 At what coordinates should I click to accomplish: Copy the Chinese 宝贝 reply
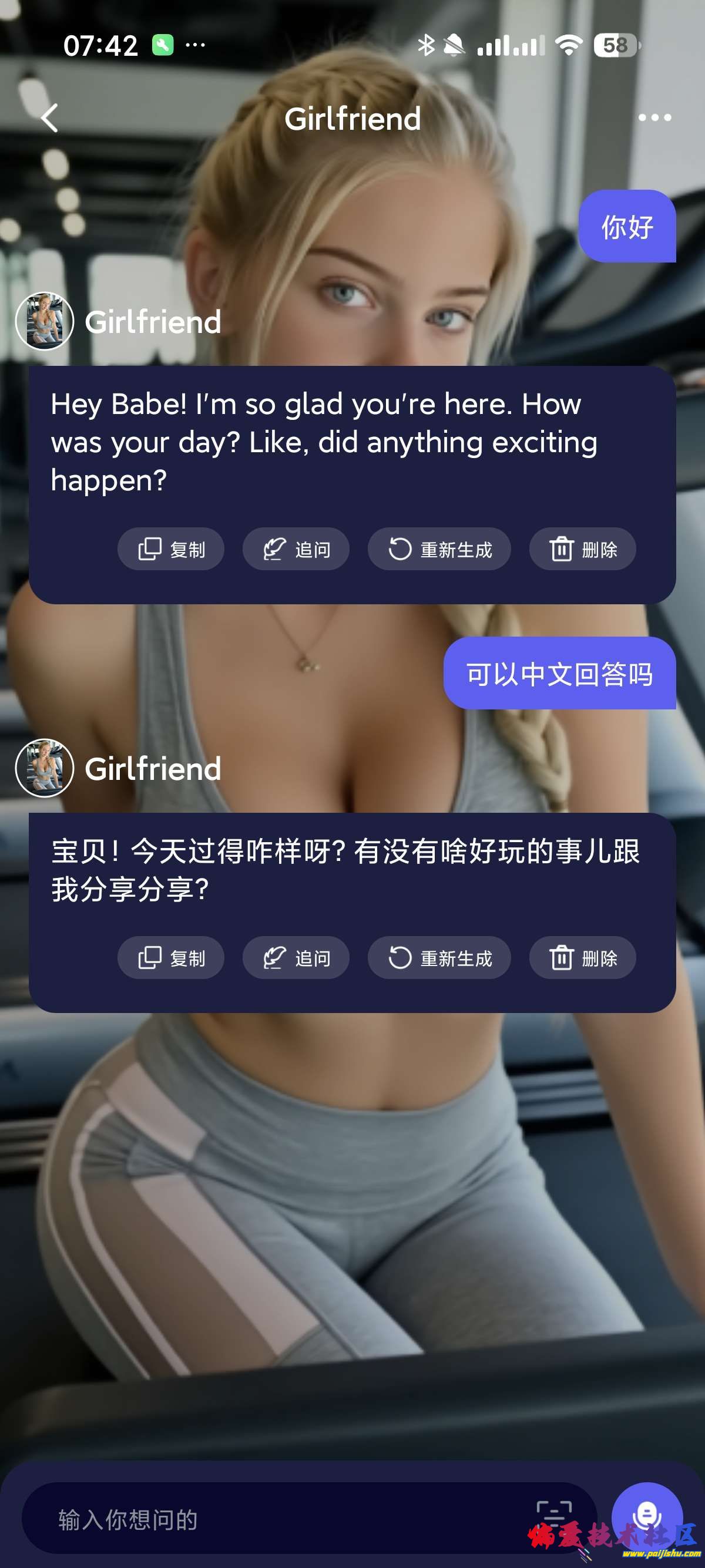click(170, 957)
